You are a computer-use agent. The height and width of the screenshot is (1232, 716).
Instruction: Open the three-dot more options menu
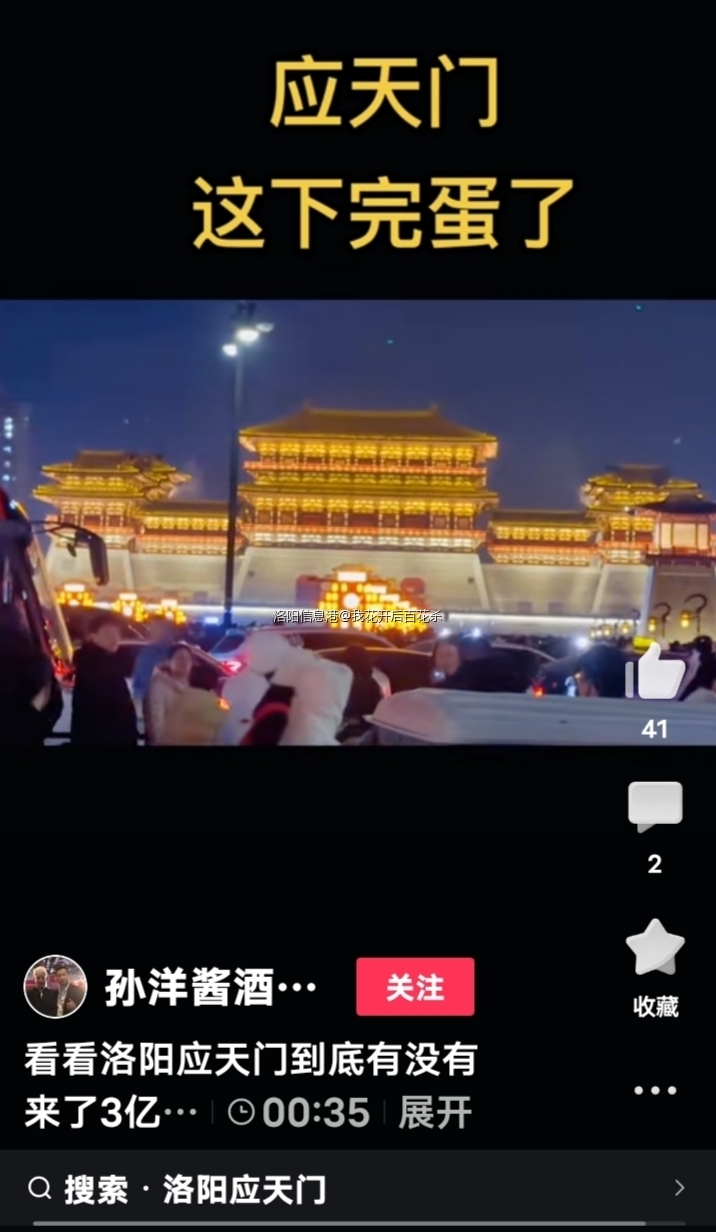[x=655, y=1090]
